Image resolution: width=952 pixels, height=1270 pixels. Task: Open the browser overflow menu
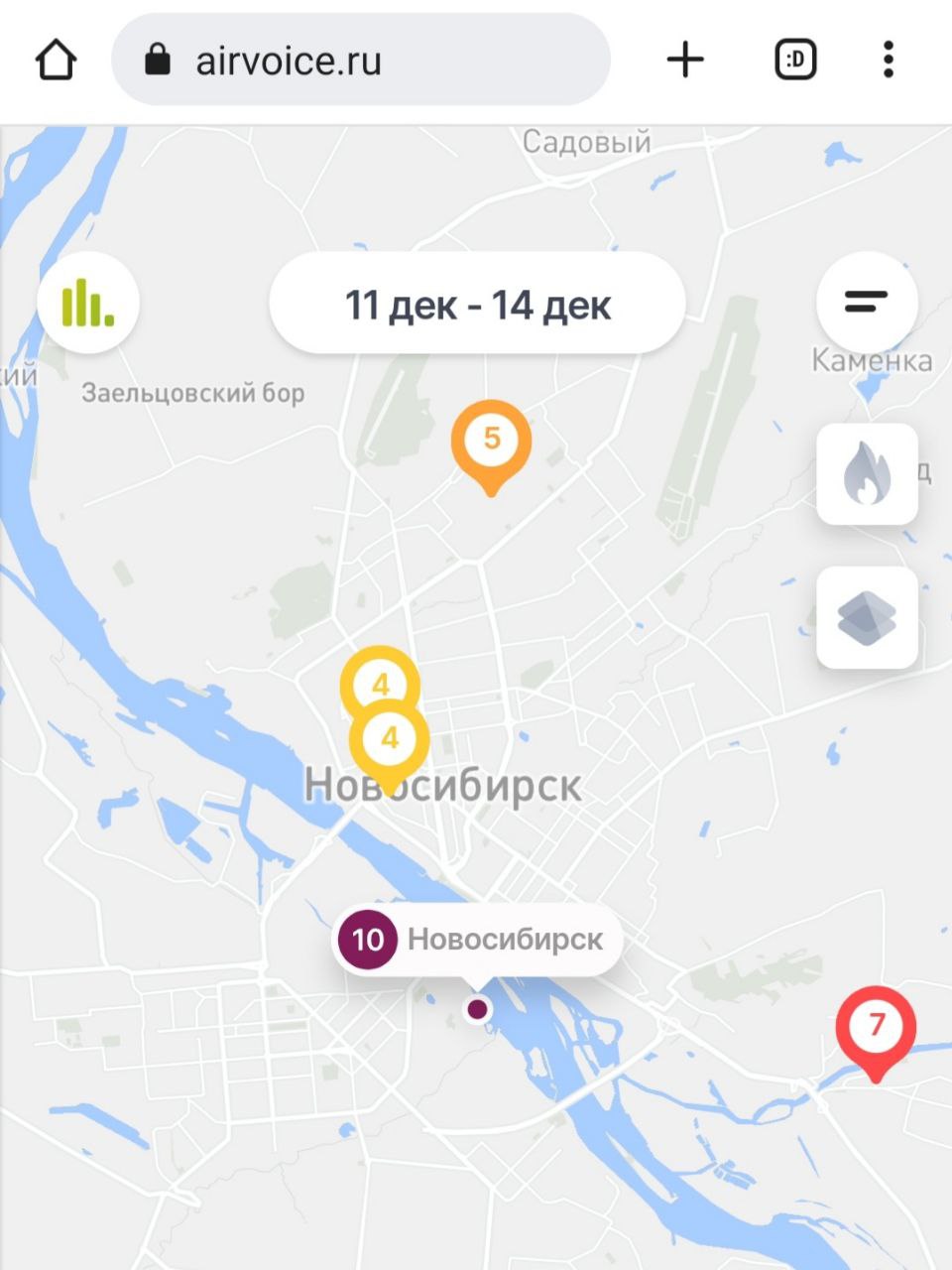pyautogui.click(x=888, y=61)
